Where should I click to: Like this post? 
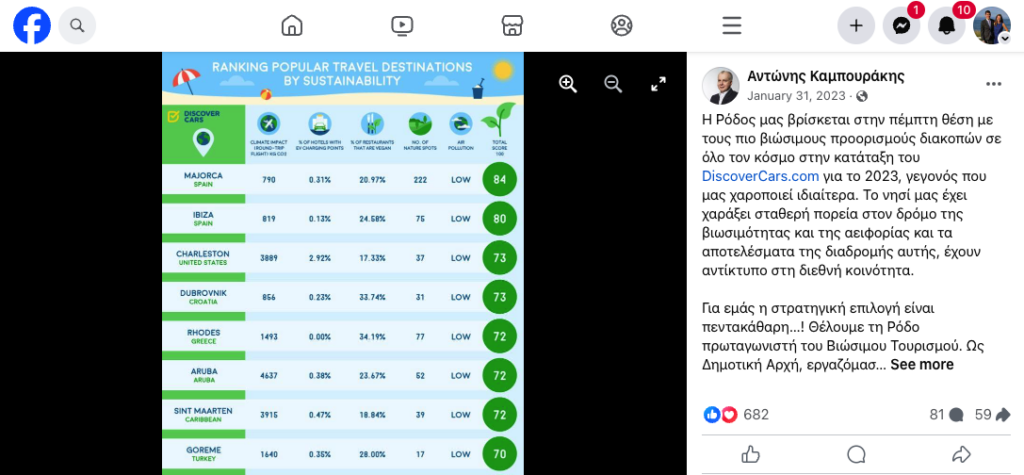tap(751, 454)
